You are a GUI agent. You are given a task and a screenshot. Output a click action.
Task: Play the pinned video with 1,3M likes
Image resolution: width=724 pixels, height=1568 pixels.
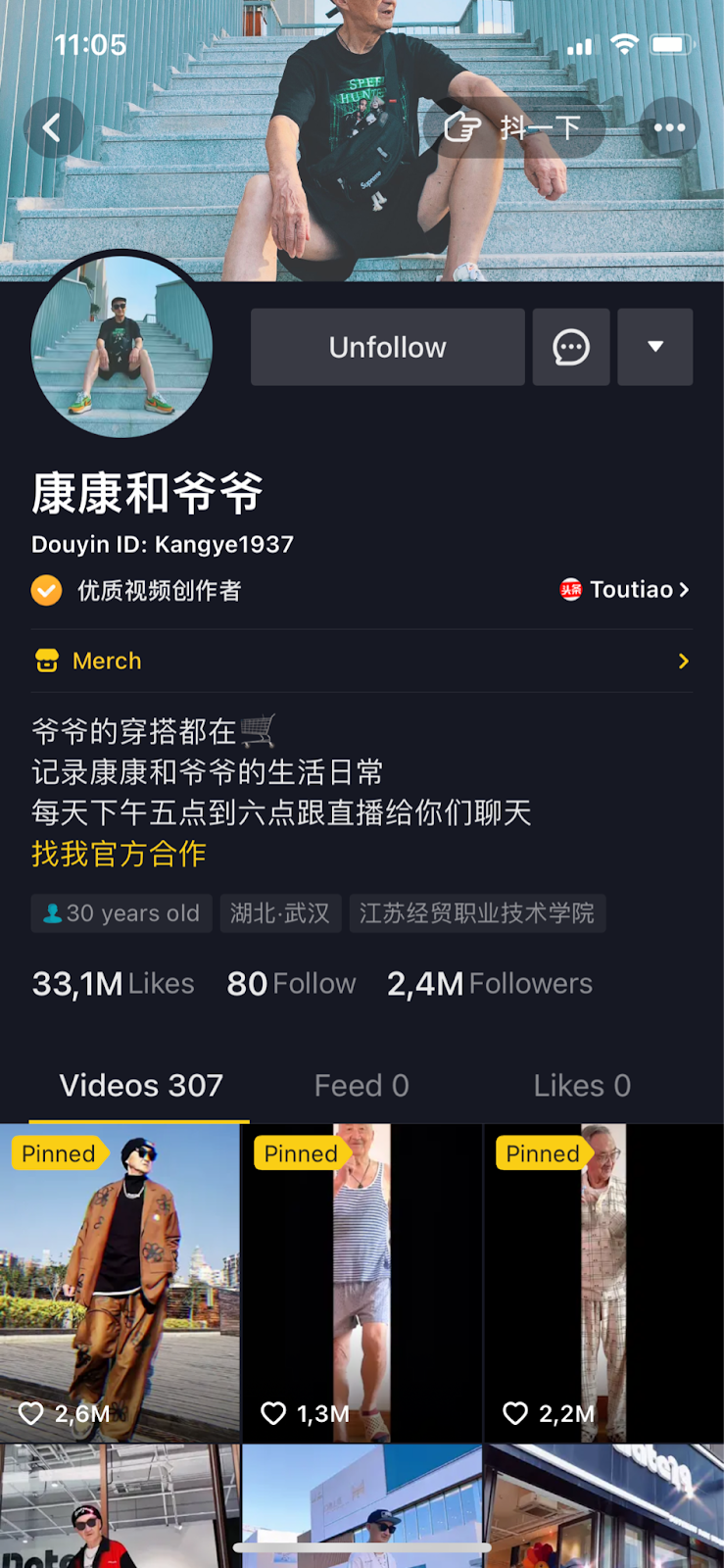362,1284
